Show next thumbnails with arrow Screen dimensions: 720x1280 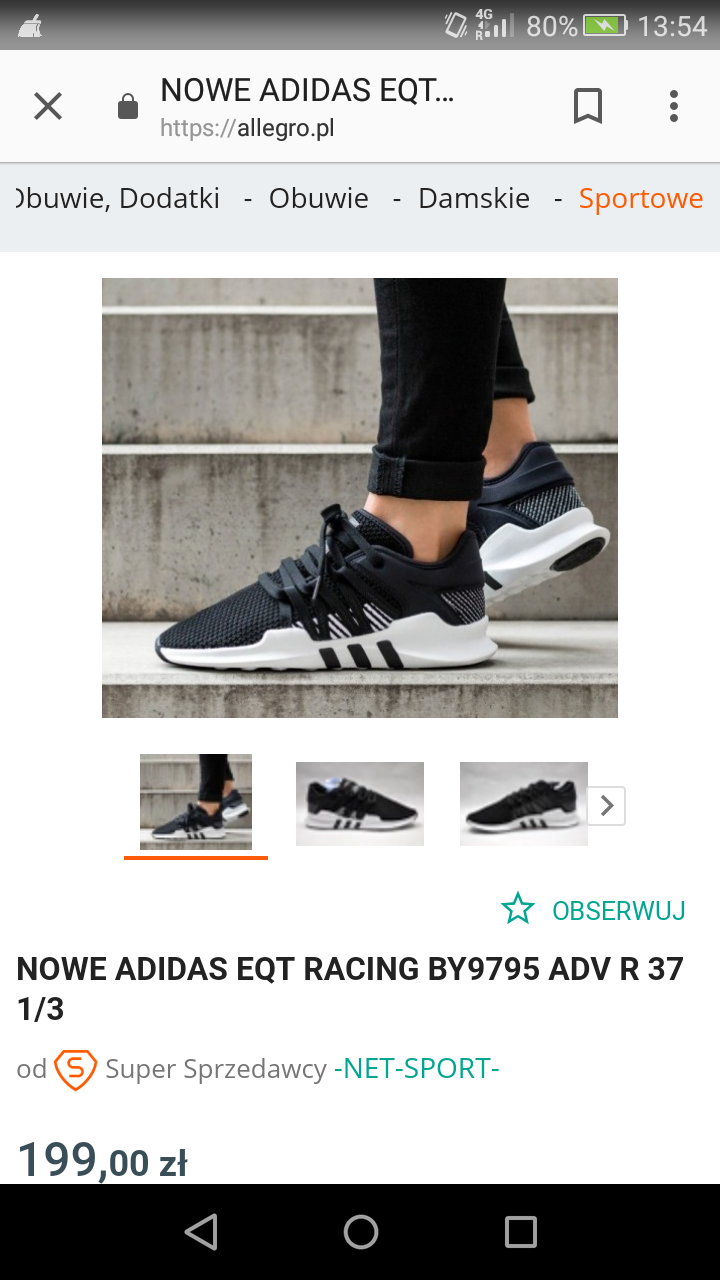point(606,805)
